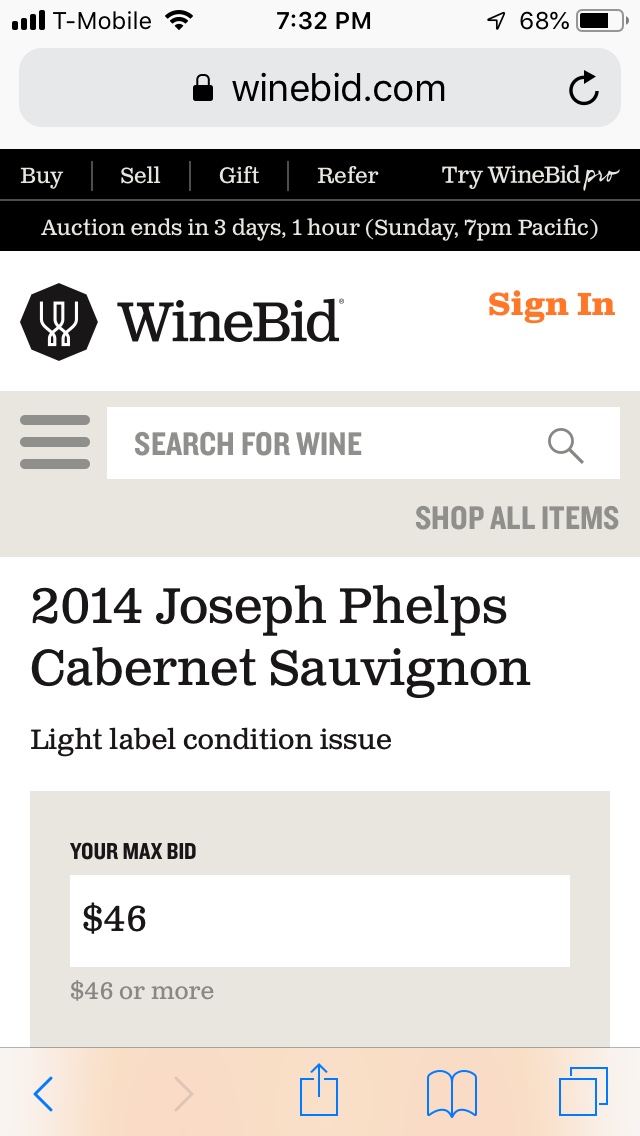Open the Refer link
The image size is (640, 1136).
[347, 175]
